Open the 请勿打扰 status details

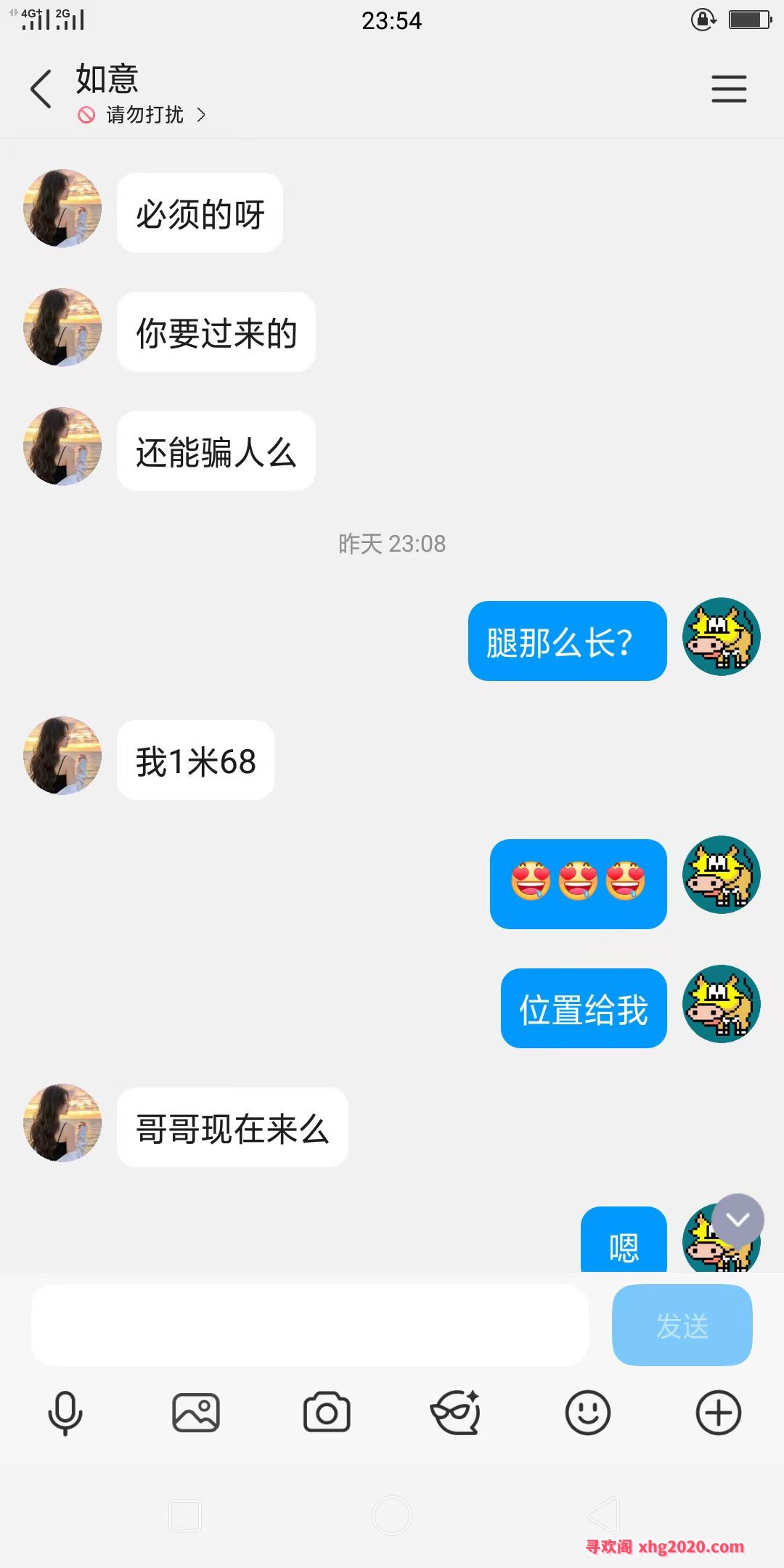(144, 115)
